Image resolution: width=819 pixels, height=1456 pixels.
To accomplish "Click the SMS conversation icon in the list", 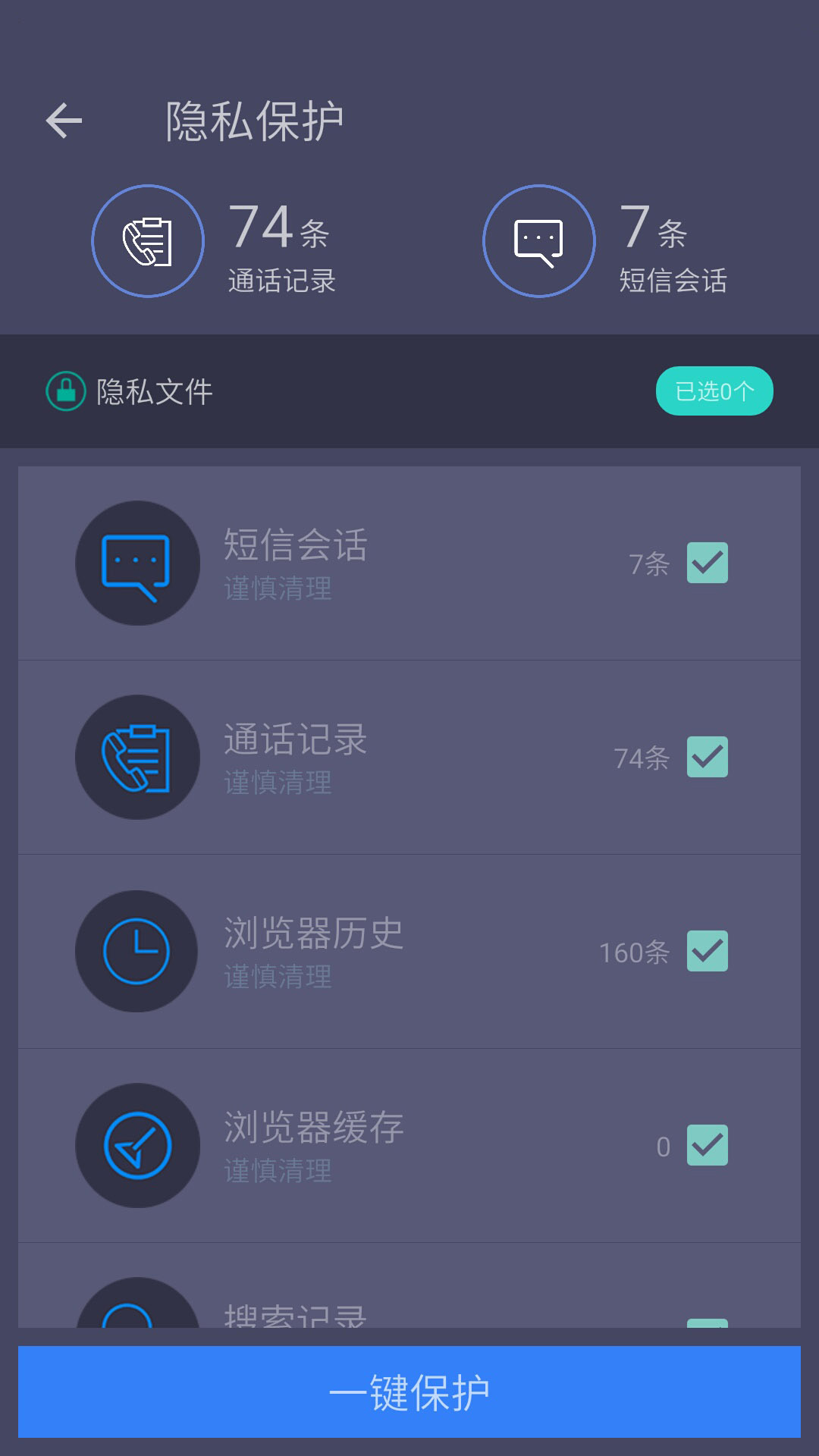I will pos(137,563).
